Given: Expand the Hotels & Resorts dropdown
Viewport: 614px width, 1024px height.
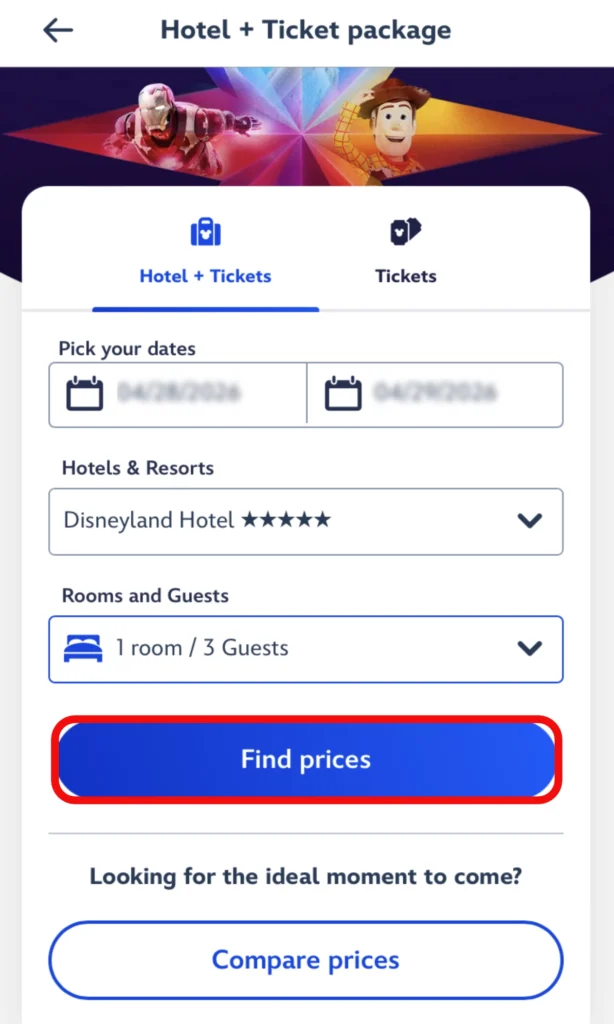Looking at the screenshot, I should point(306,521).
